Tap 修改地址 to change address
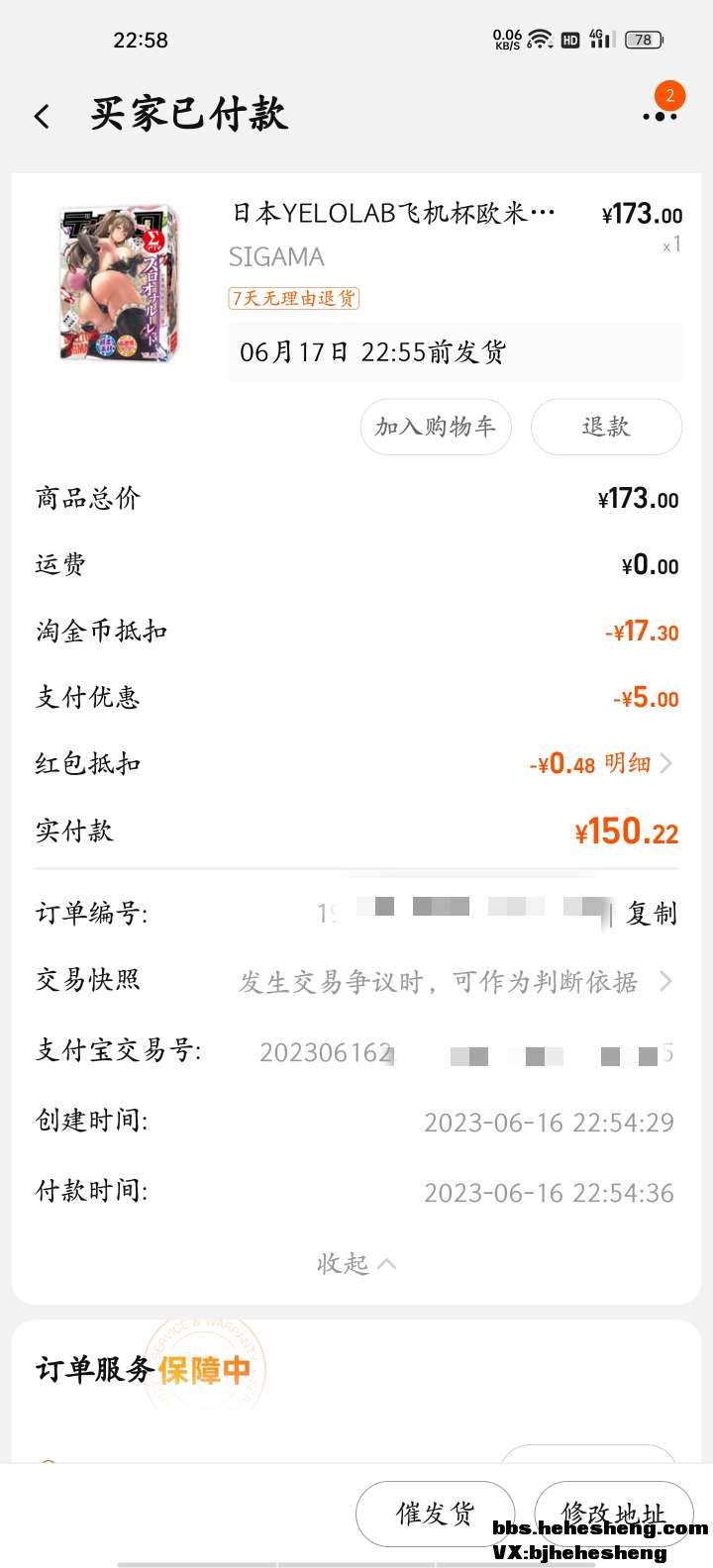This screenshot has height=1568, width=713. click(613, 1514)
